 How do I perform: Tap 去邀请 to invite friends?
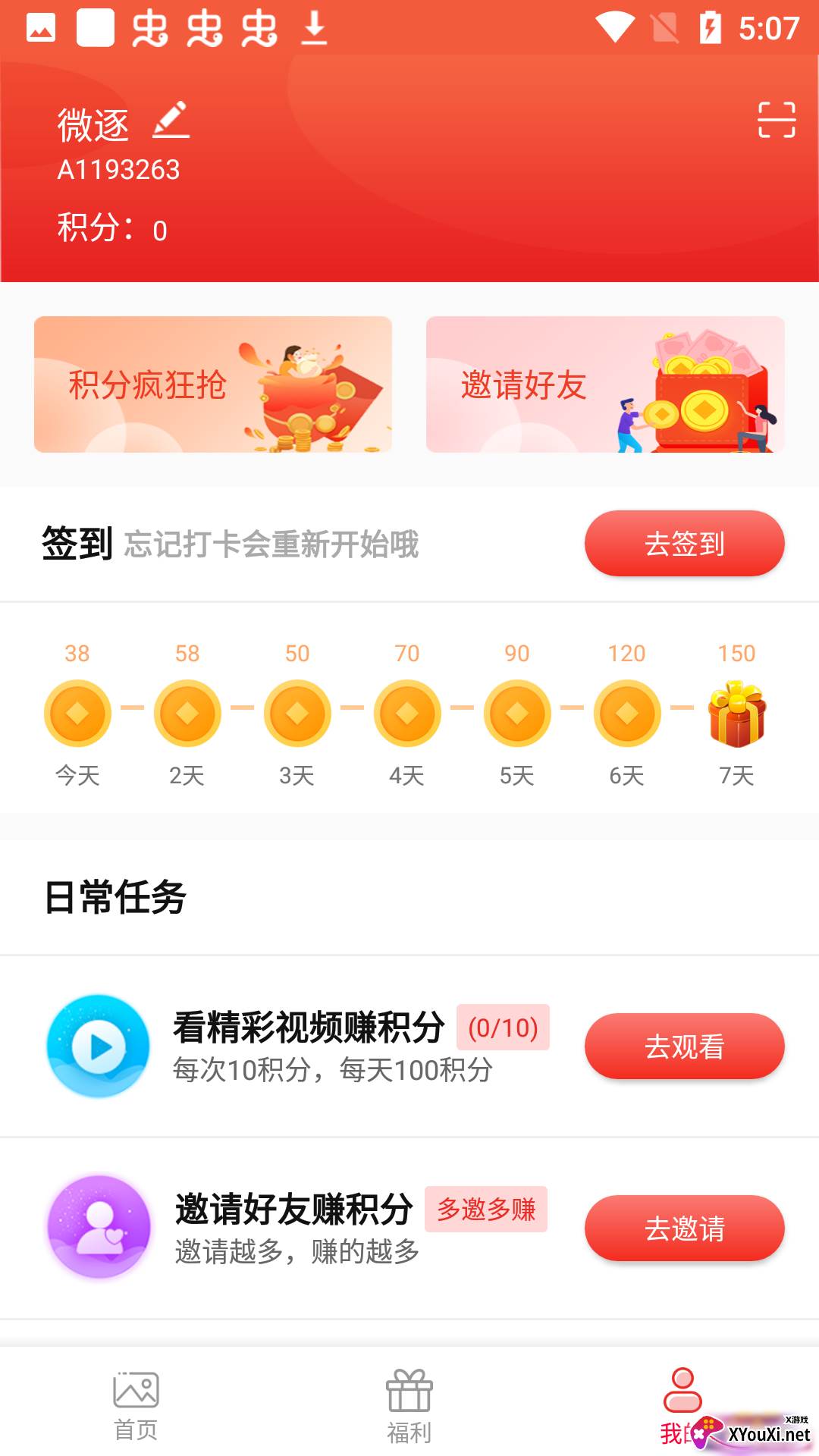click(x=684, y=1228)
